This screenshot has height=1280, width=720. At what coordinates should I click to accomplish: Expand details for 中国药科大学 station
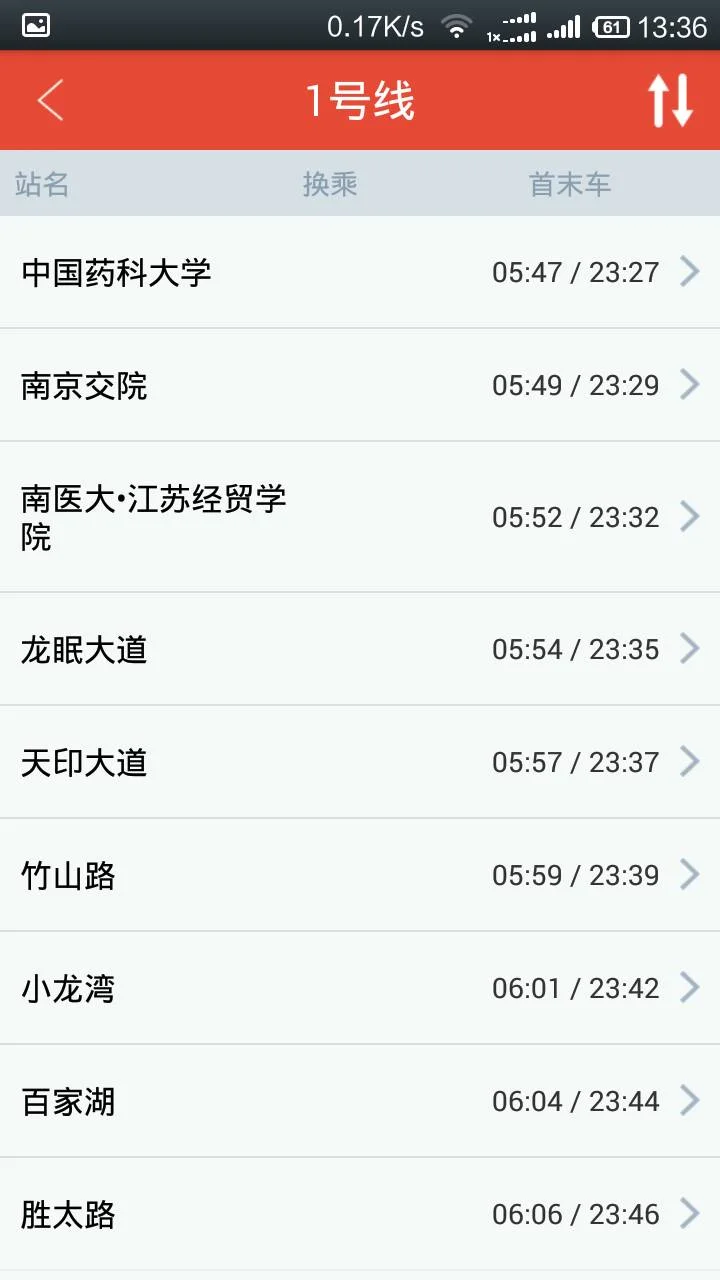click(x=691, y=271)
